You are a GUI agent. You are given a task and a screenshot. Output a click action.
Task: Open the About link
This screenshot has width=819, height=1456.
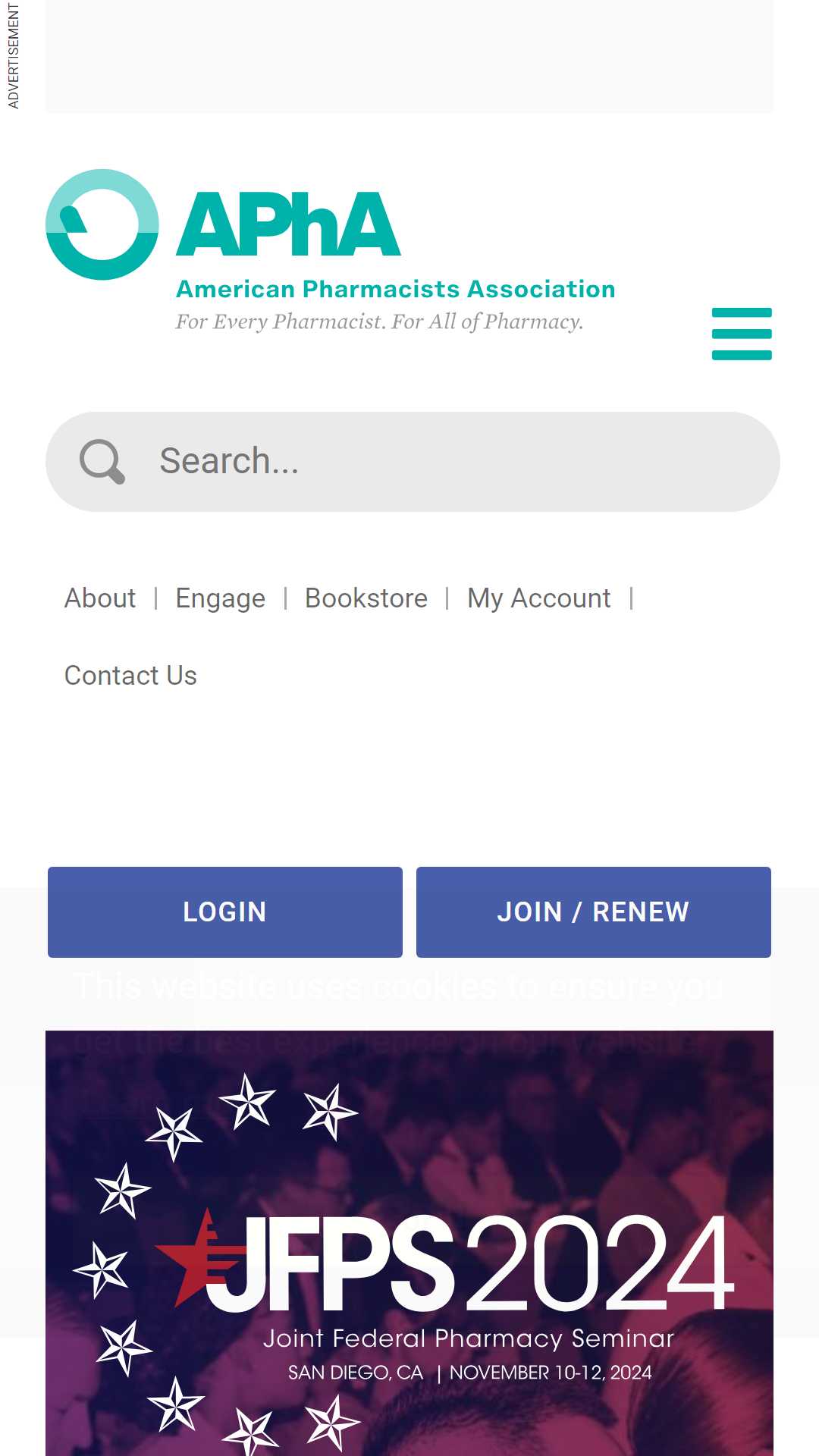point(100,598)
